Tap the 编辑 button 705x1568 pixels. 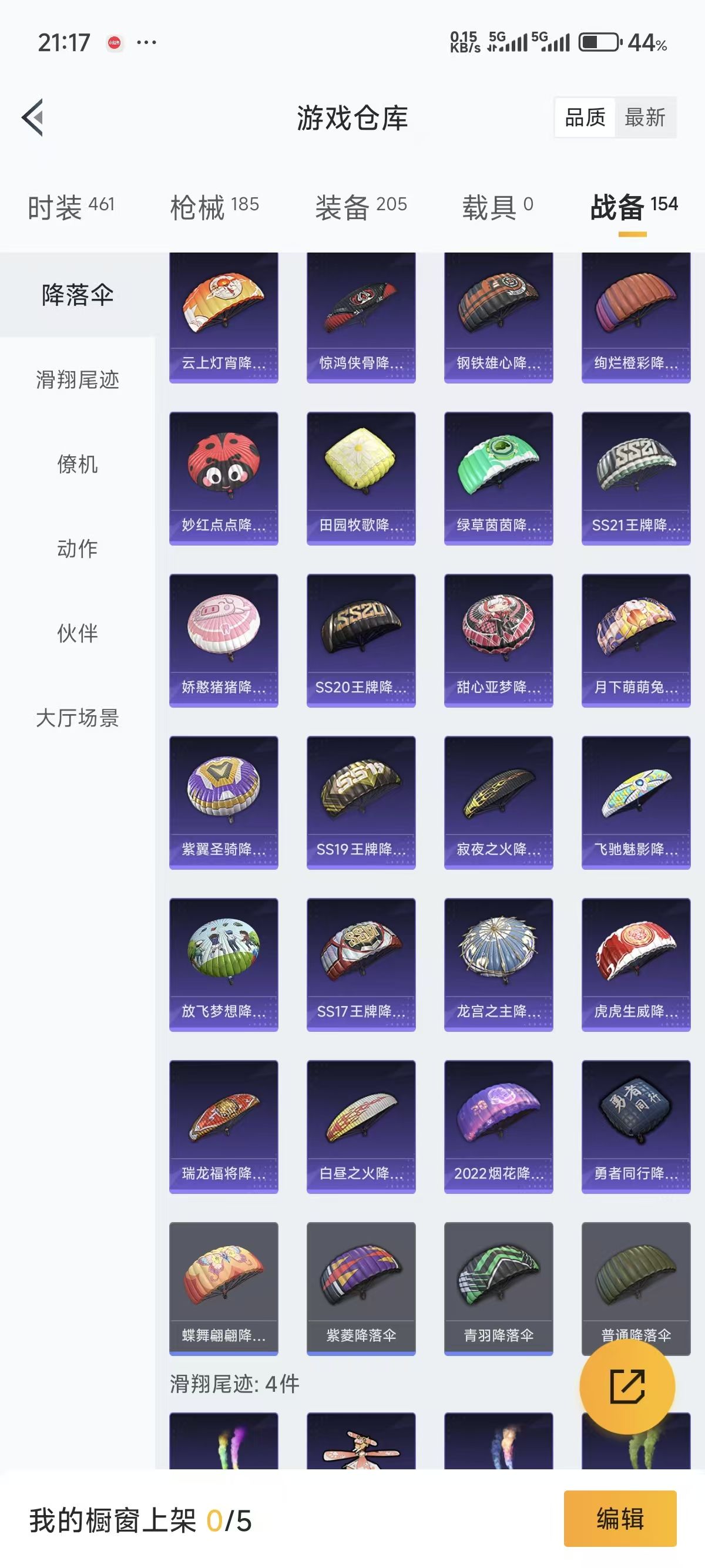click(x=620, y=1519)
